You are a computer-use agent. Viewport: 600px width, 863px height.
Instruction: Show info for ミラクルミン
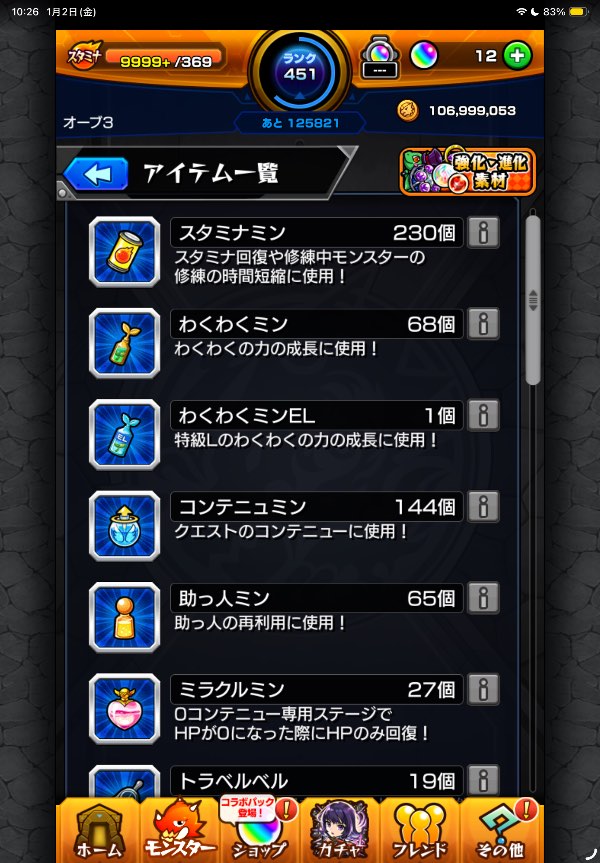[x=483, y=689]
